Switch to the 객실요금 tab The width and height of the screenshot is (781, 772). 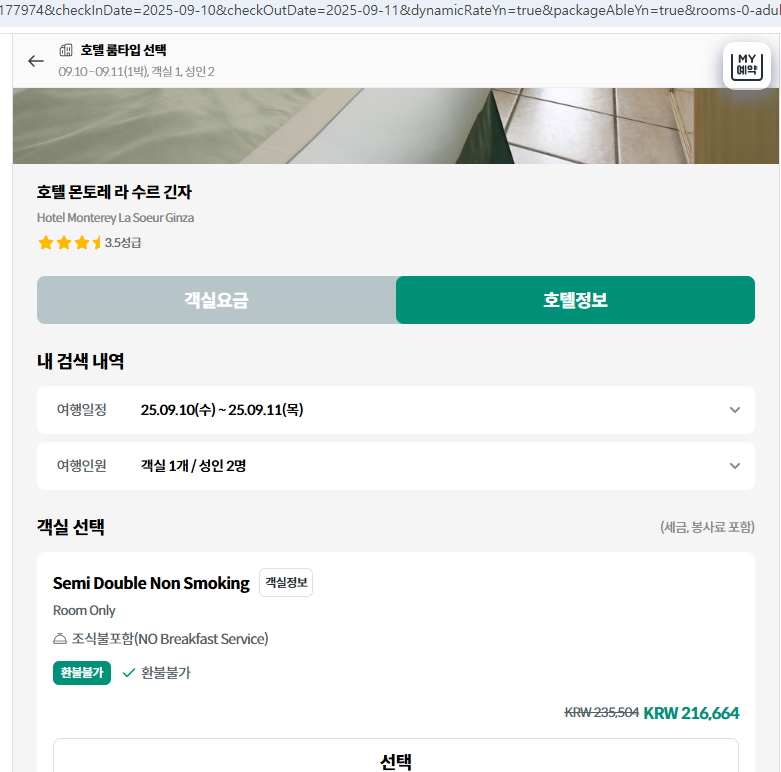point(216,300)
